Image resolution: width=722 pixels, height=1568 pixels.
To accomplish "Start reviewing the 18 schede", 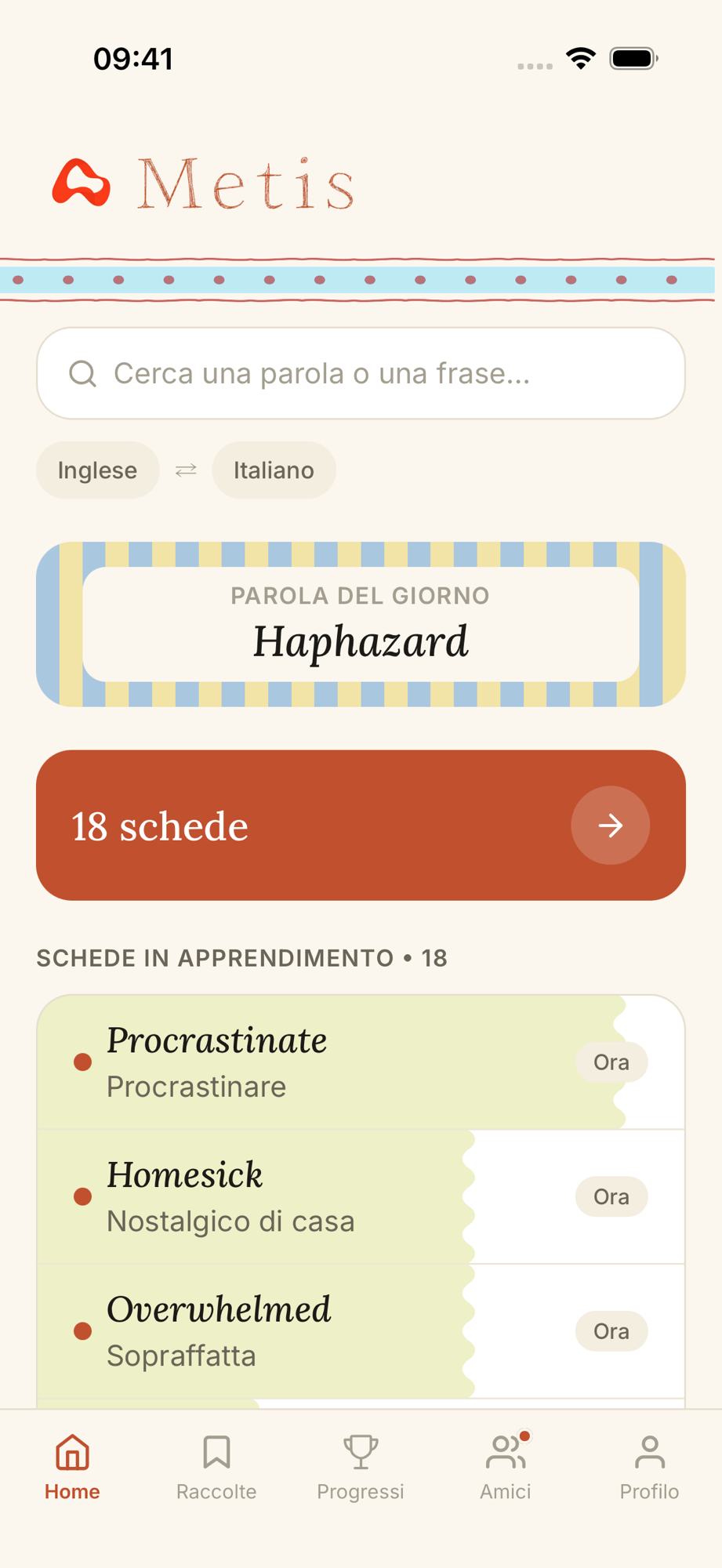I will [361, 825].
